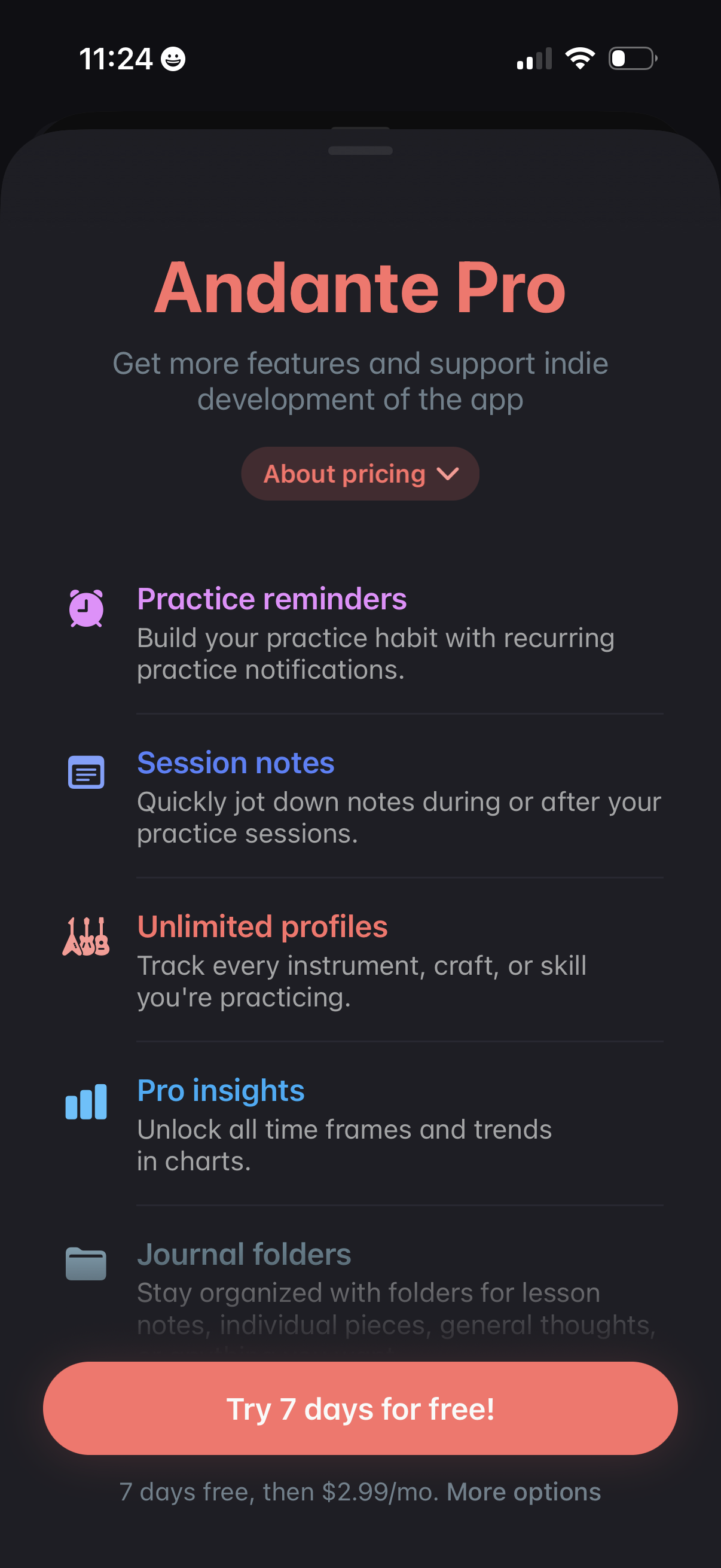Start the Try 7 days for free trial

pos(360,1408)
